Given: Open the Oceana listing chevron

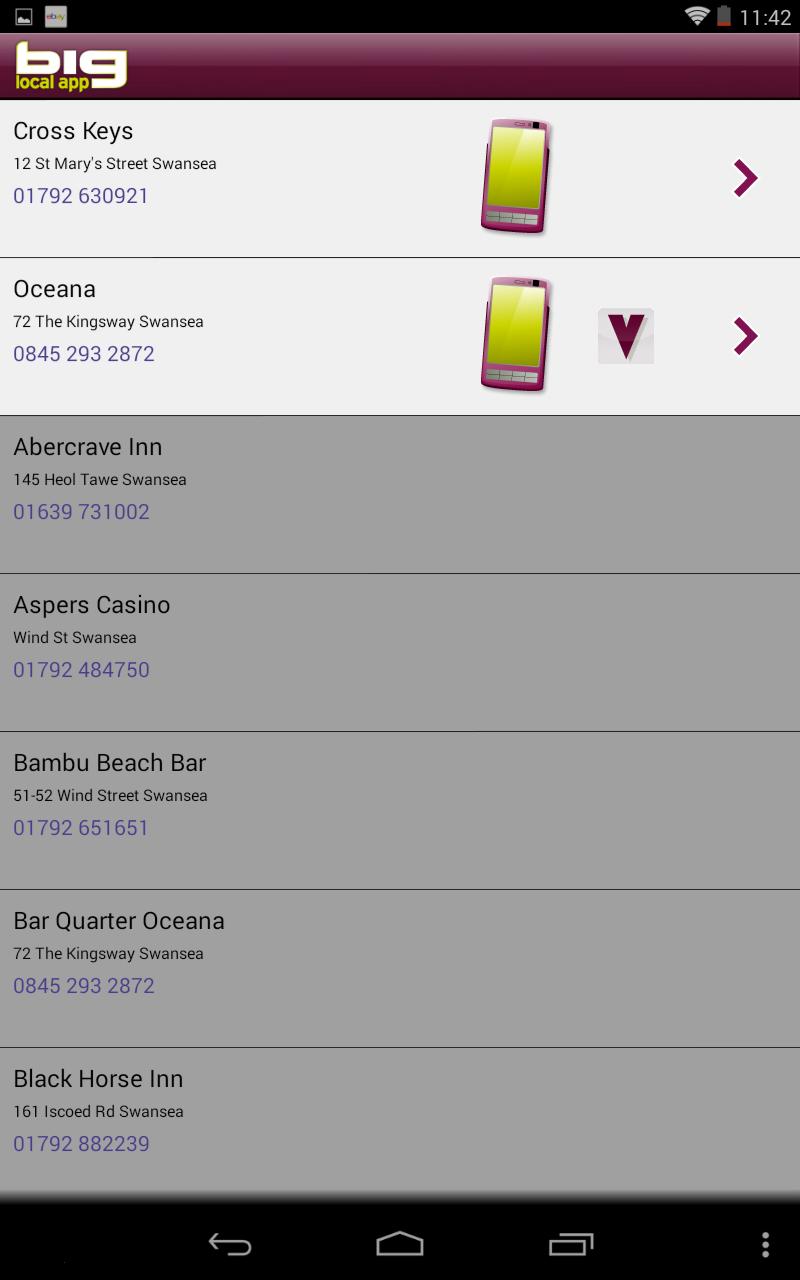Looking at the screenshot, I should (745, 336).
